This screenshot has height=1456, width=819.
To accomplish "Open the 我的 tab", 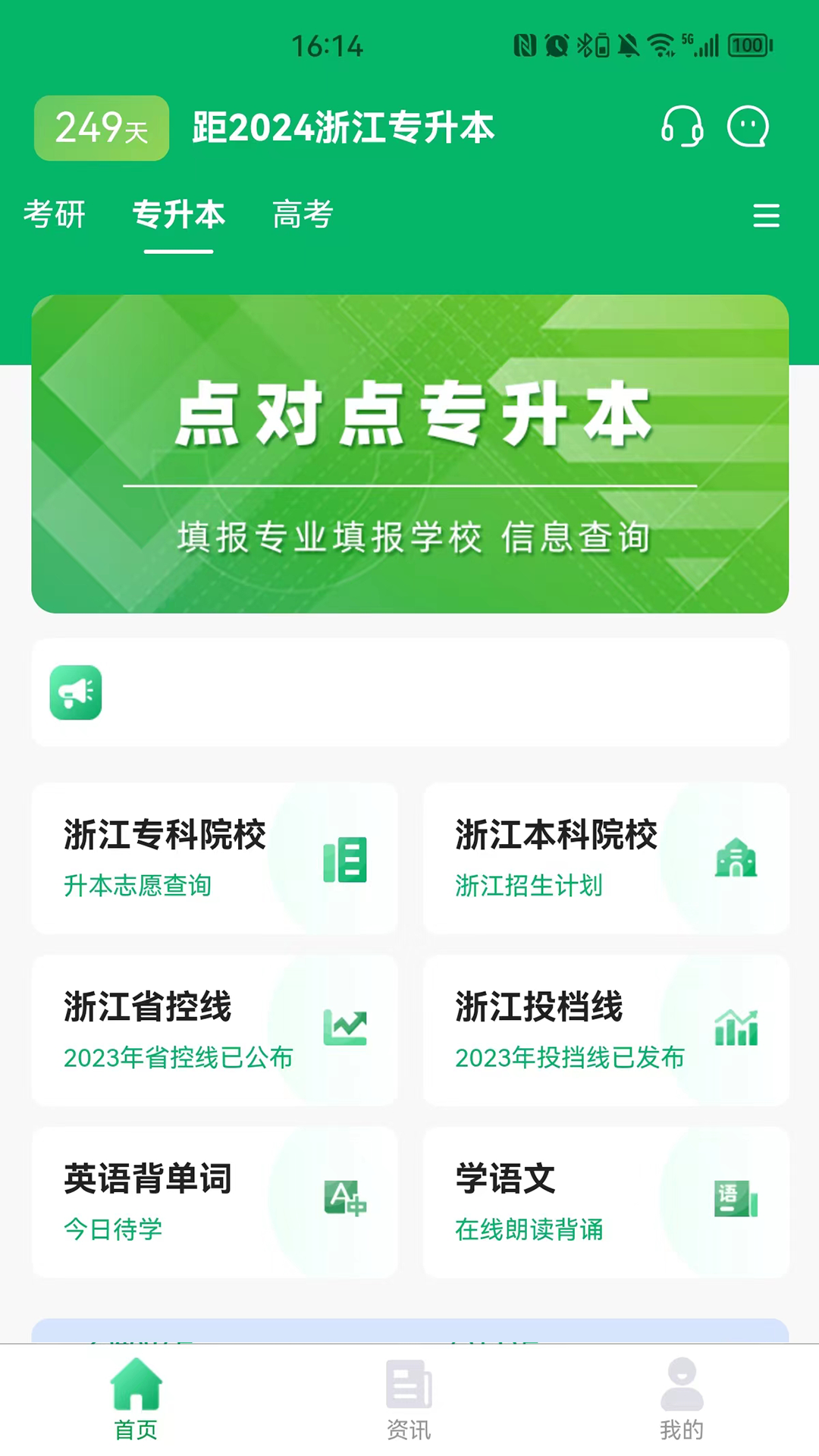I will pos(682,1400).
